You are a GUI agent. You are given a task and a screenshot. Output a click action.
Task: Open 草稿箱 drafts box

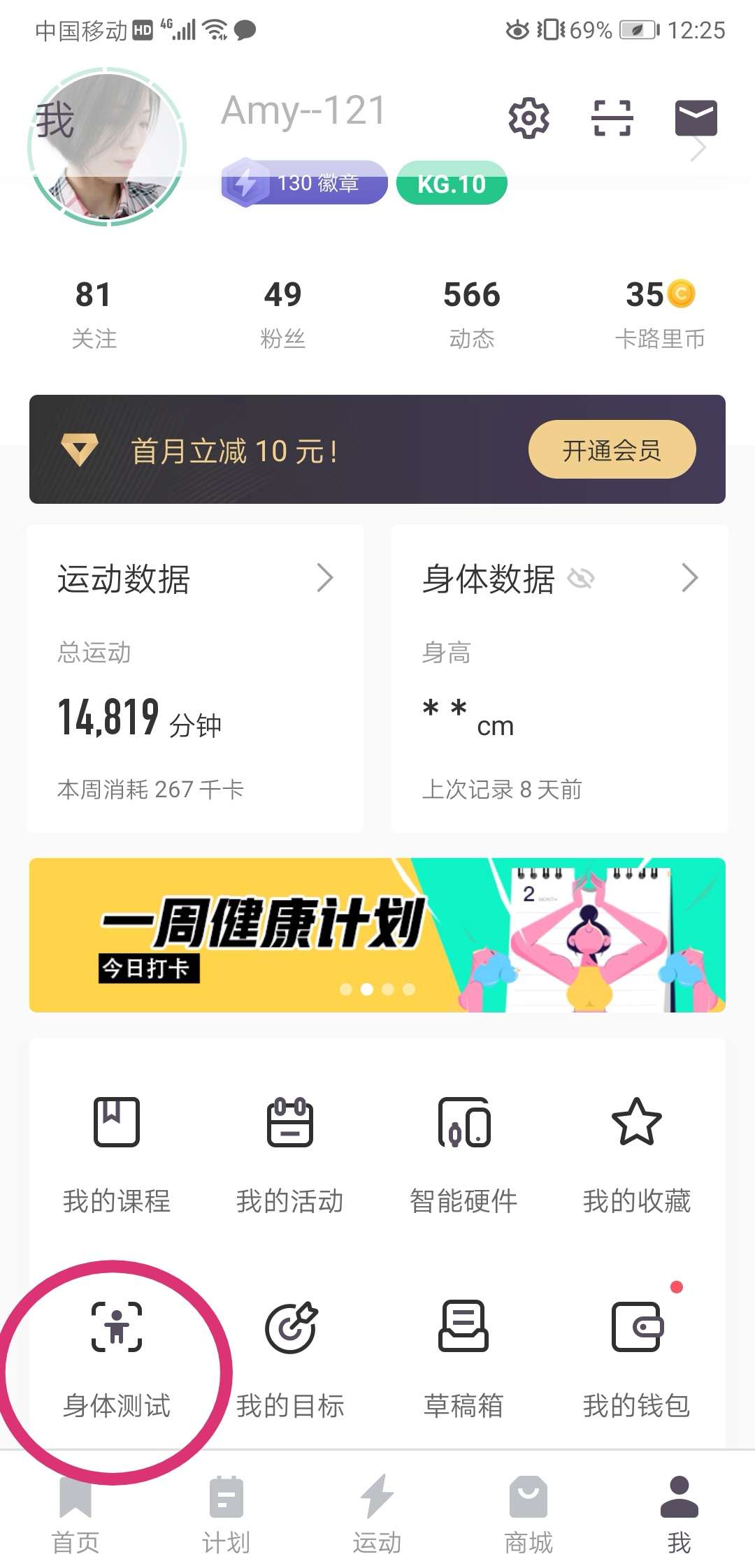tap(463, 1356)
